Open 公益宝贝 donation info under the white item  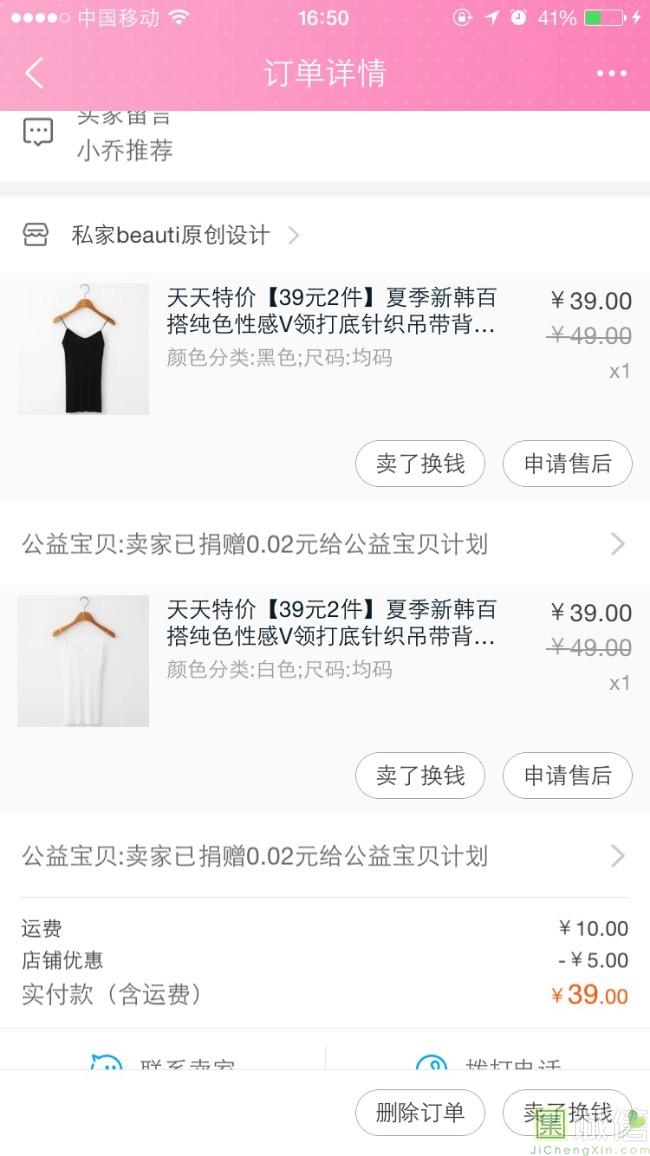point(324,856)
